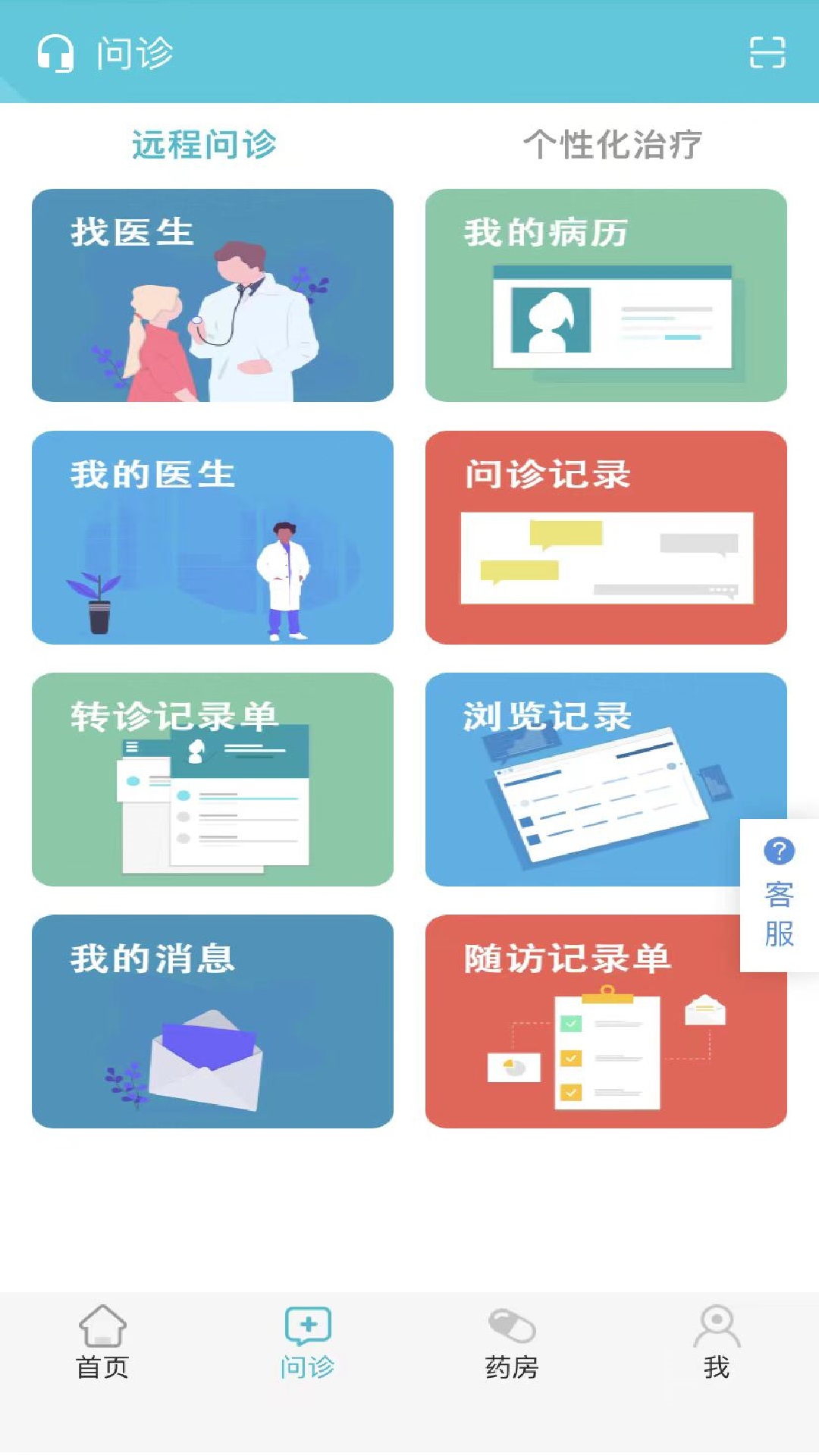819x1456 pixels.
Task: Select the 远程问诊 tab
Action: (205, 144)
